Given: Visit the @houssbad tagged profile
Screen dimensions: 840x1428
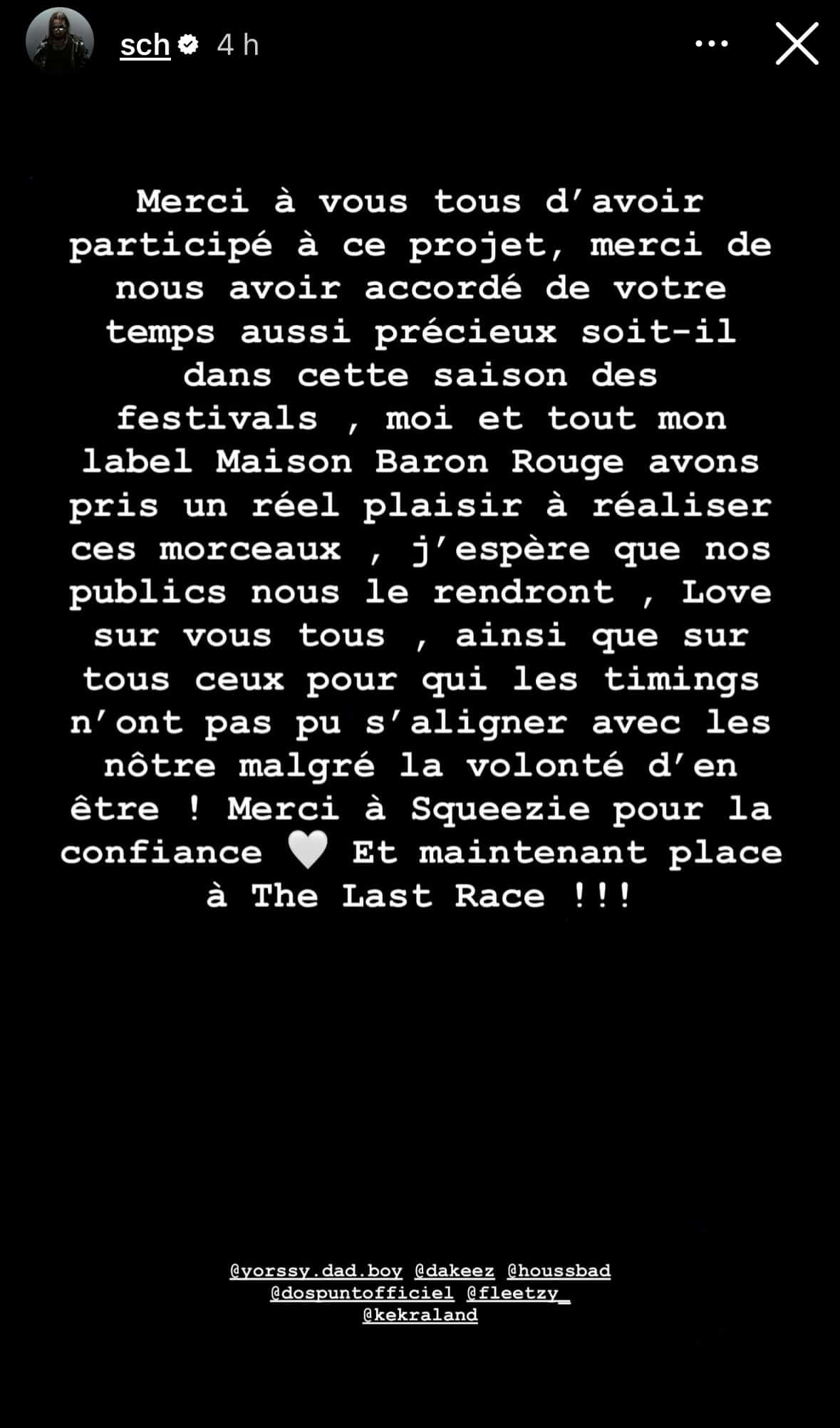Looking at the screenshot, I should (x=559, y=1271).
